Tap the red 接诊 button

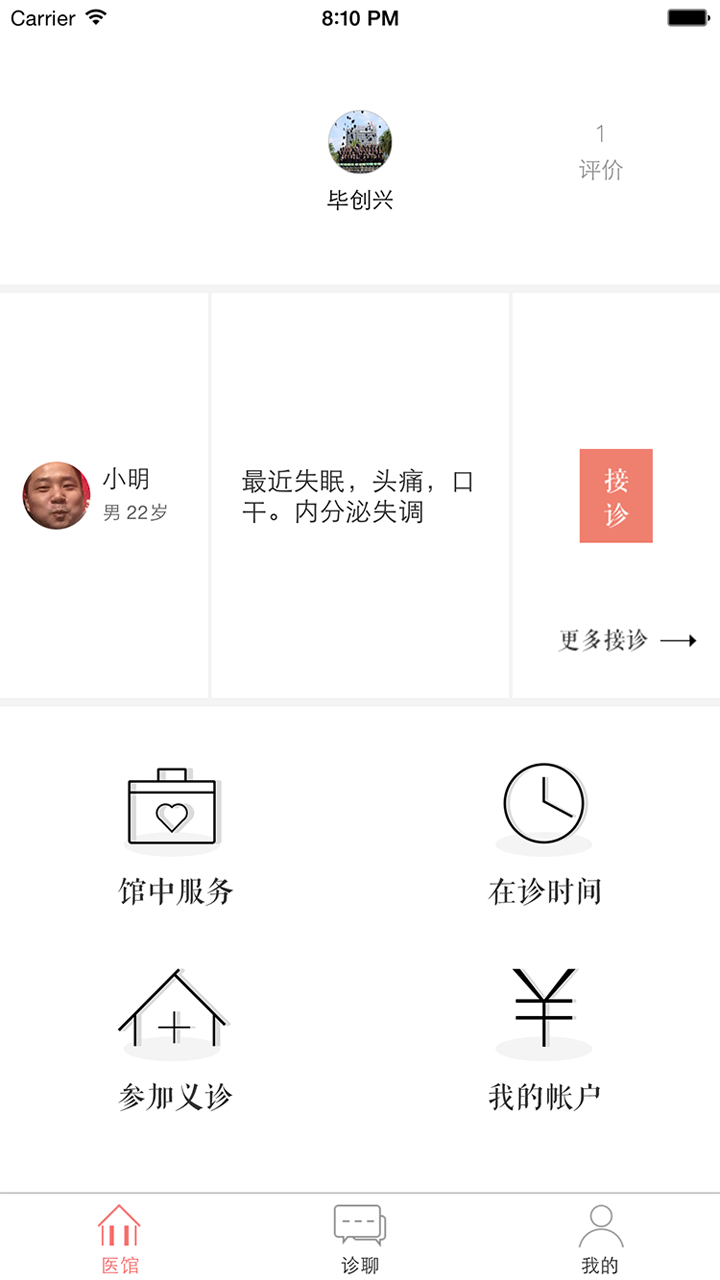tap(616, 496)
